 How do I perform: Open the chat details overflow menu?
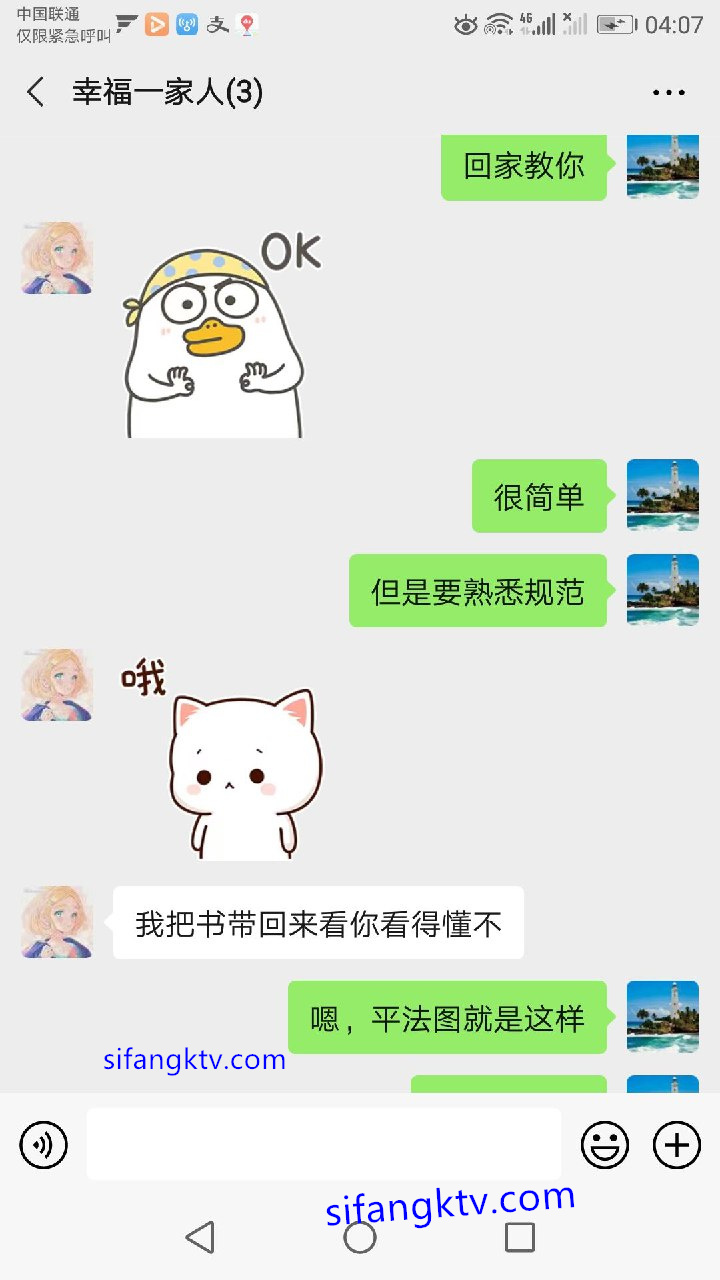(668, 93)
